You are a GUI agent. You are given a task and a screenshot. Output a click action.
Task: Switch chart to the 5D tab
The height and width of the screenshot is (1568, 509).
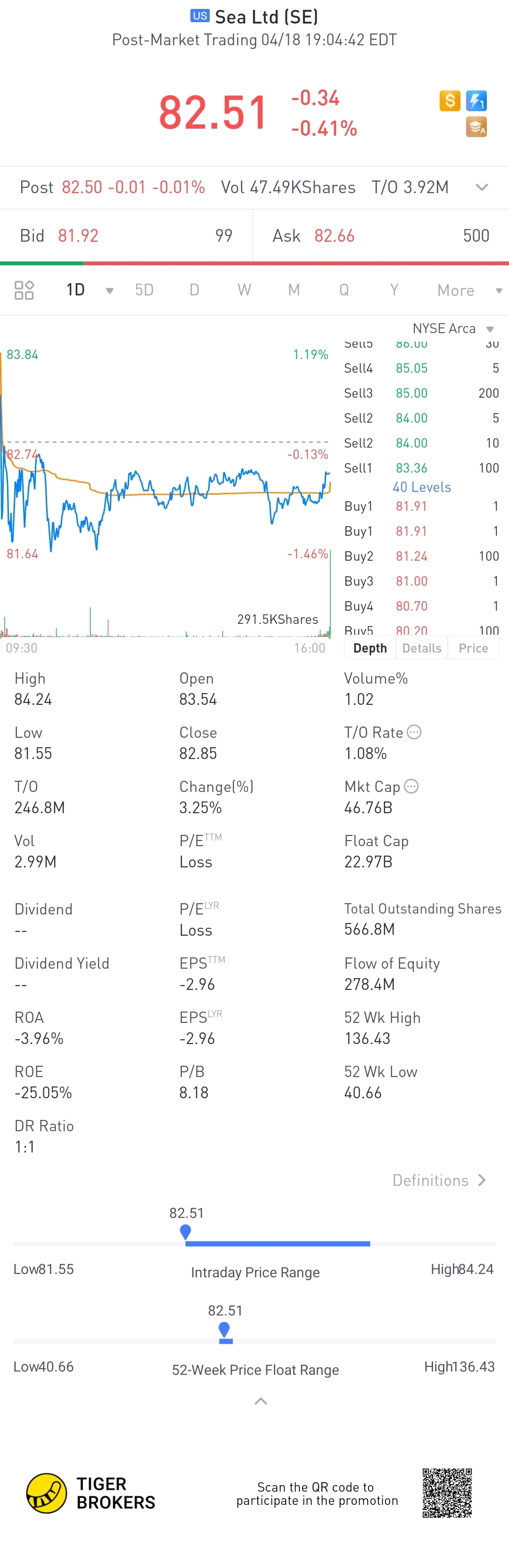[144, 290]
